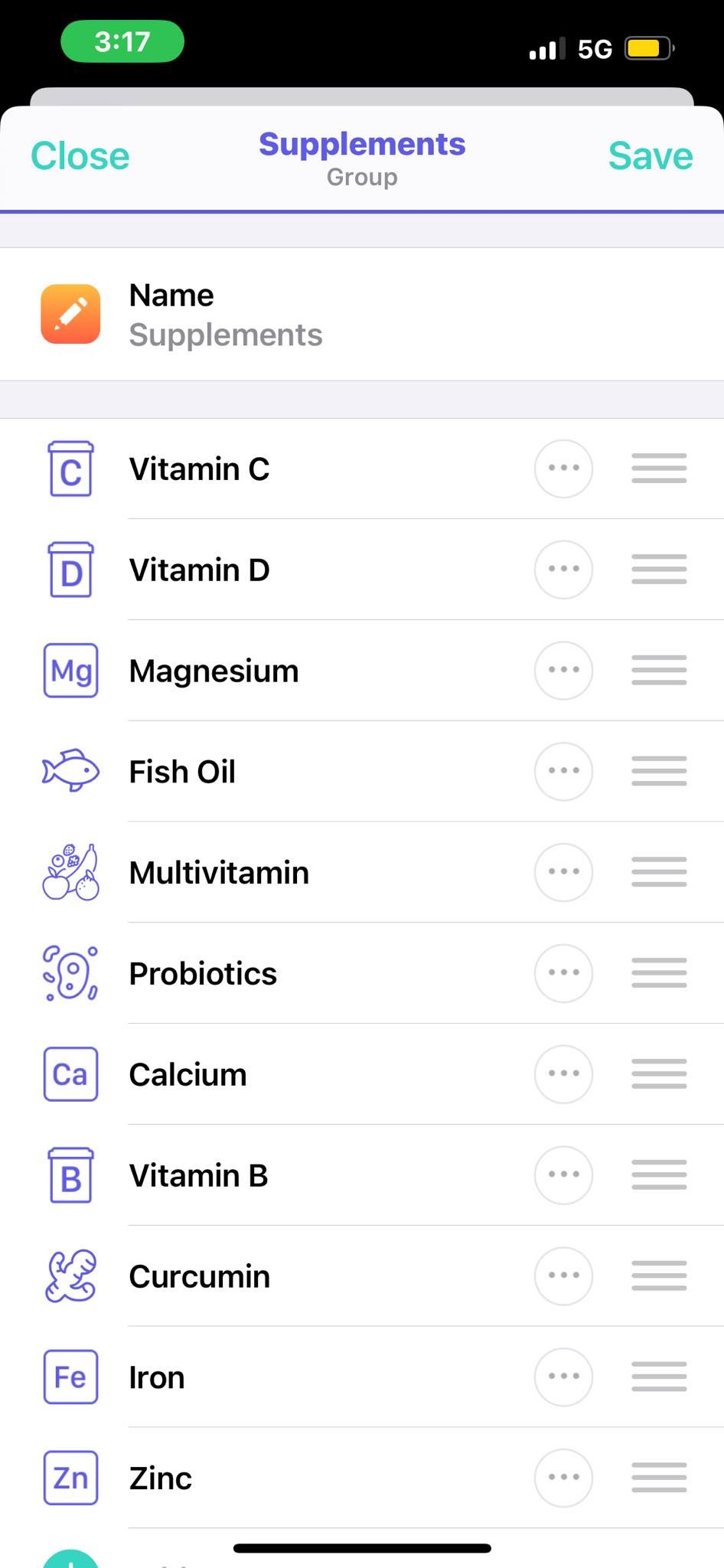Click the Vitamin D container icon
The image size is (724, 1568).
(x=70, y=570)
